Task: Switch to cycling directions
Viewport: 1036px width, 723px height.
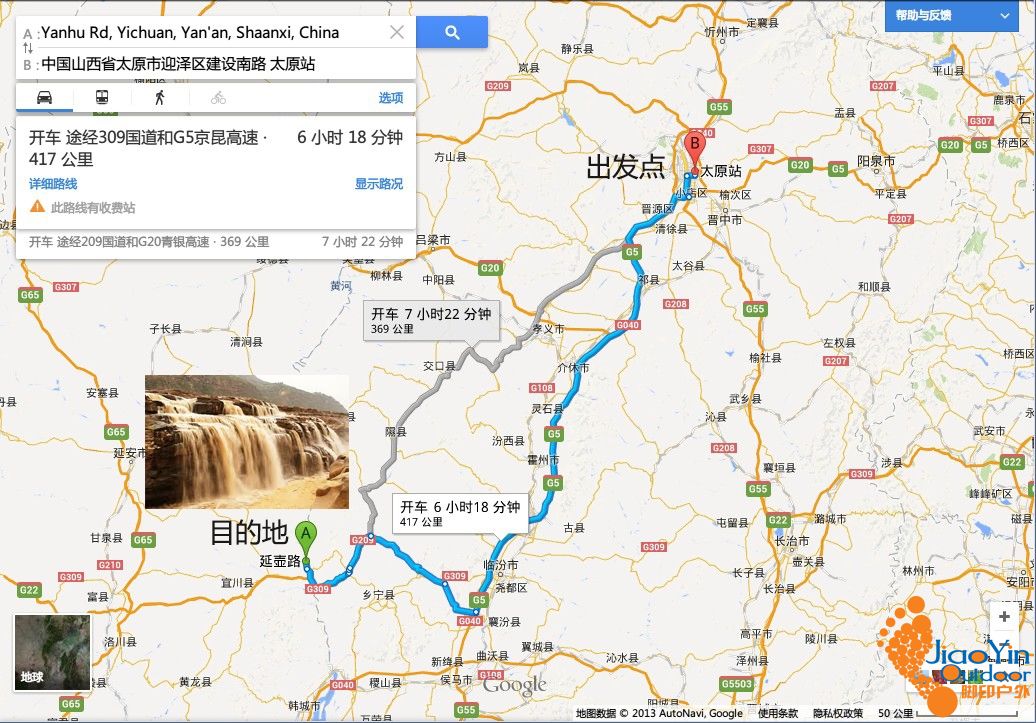Action: click(218, 97)
